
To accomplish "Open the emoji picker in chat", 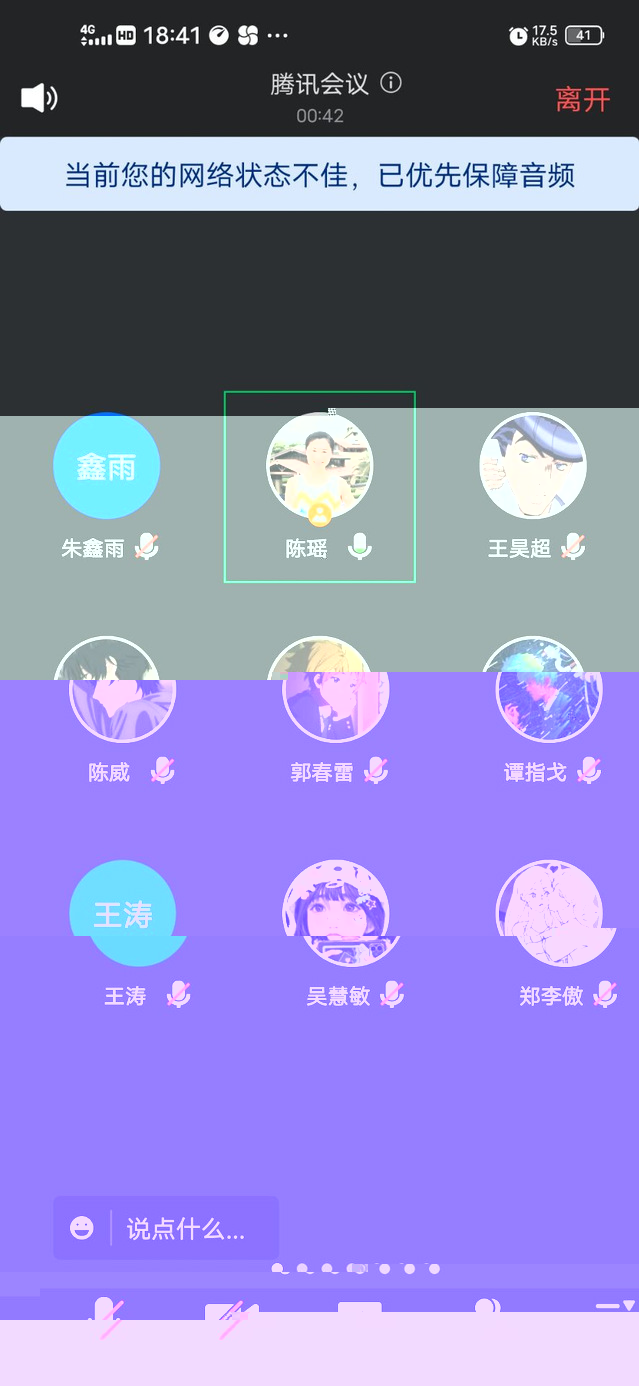I will [82, 1228].
